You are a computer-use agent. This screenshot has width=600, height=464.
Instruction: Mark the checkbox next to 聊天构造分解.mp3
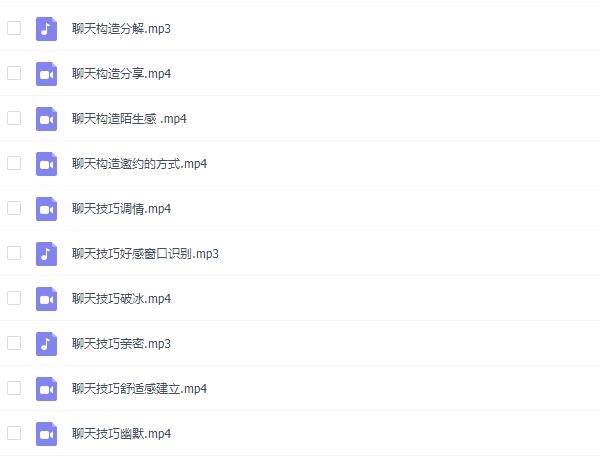point(14,28)
